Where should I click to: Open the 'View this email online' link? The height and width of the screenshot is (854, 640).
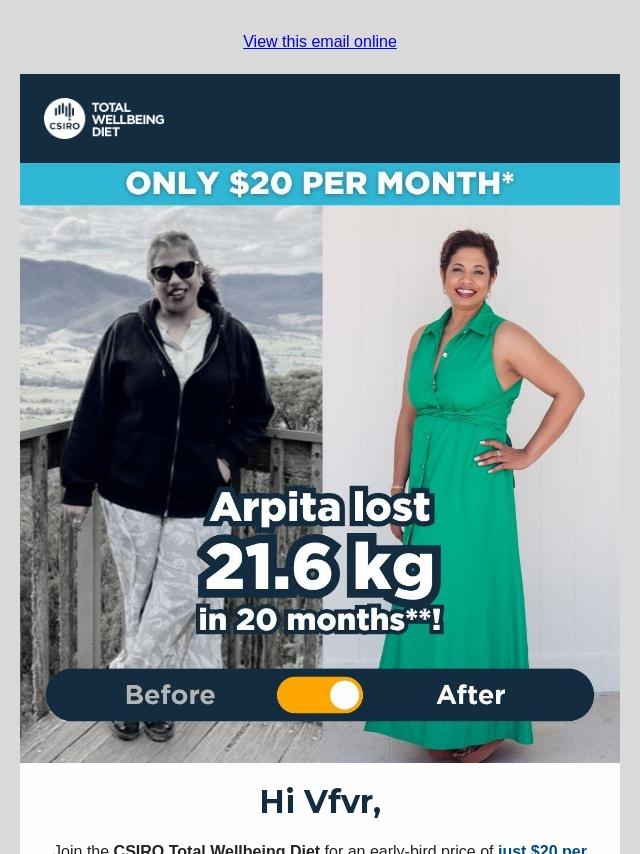319,41
